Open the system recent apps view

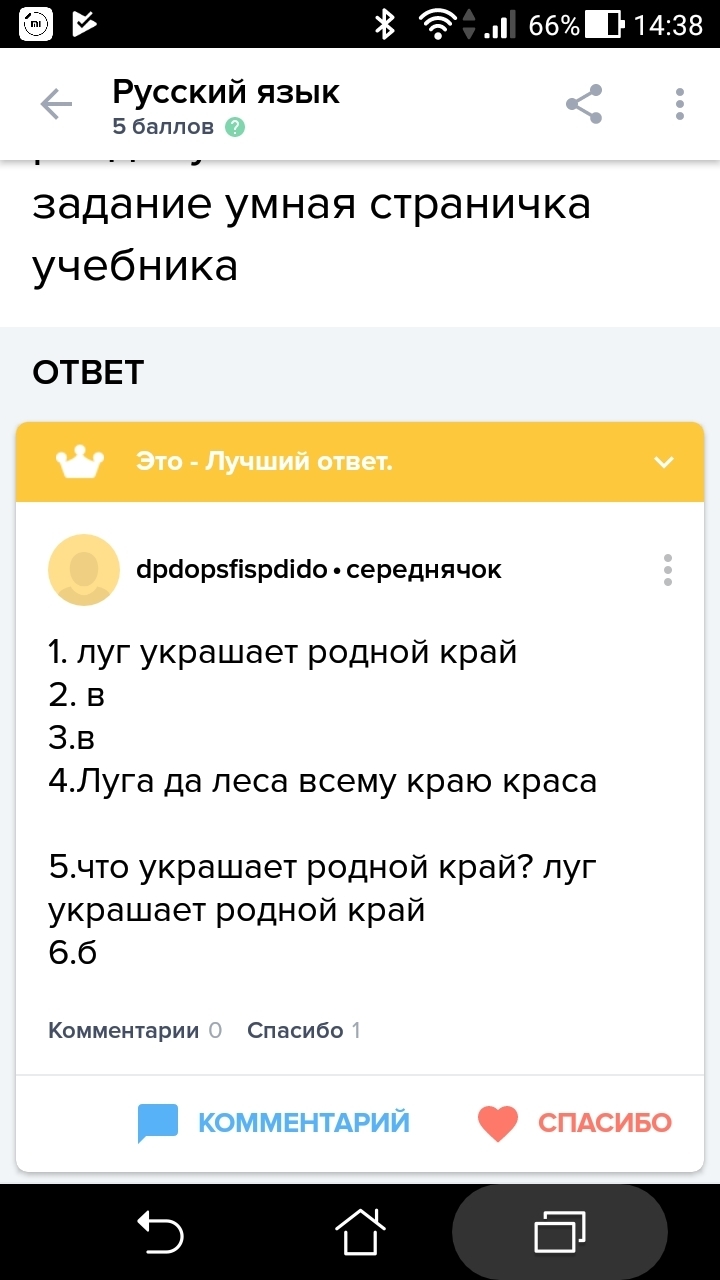tap(559, 1232)
